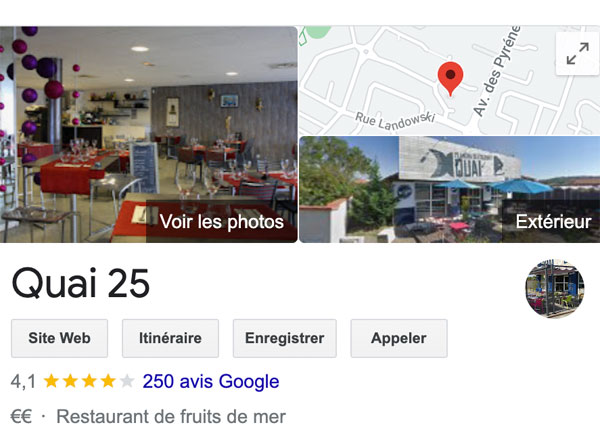Get directions with Itinéraire
Screen dimensions: 600x444
coord(170,338)
